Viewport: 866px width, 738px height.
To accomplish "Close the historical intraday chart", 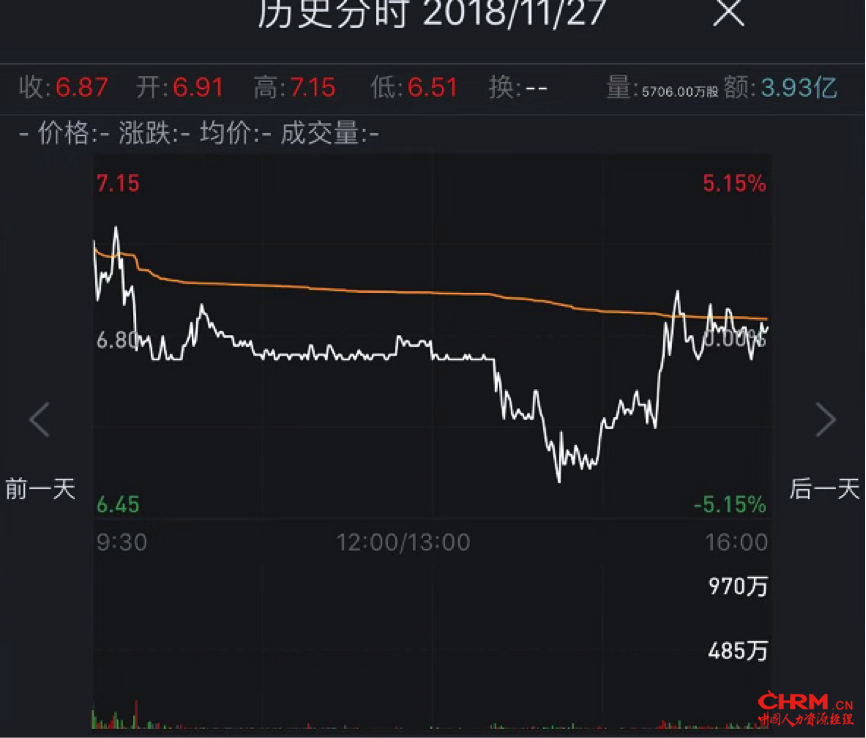I will tap(730, 14).
